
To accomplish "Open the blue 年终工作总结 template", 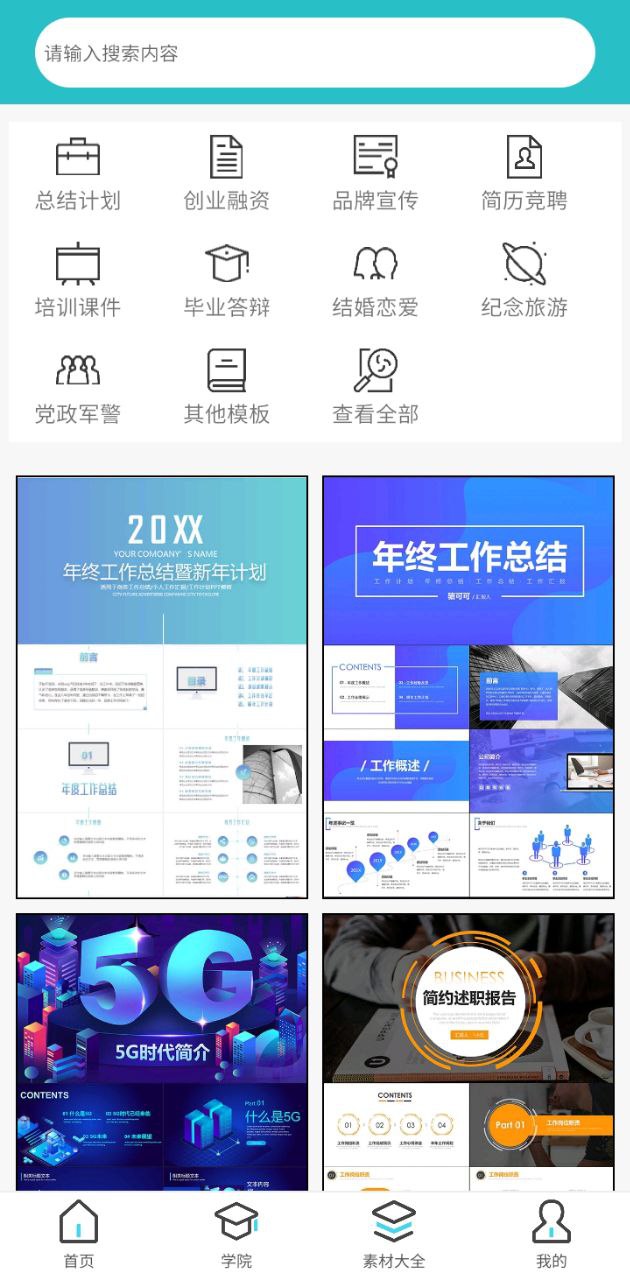I will point(468,687).
